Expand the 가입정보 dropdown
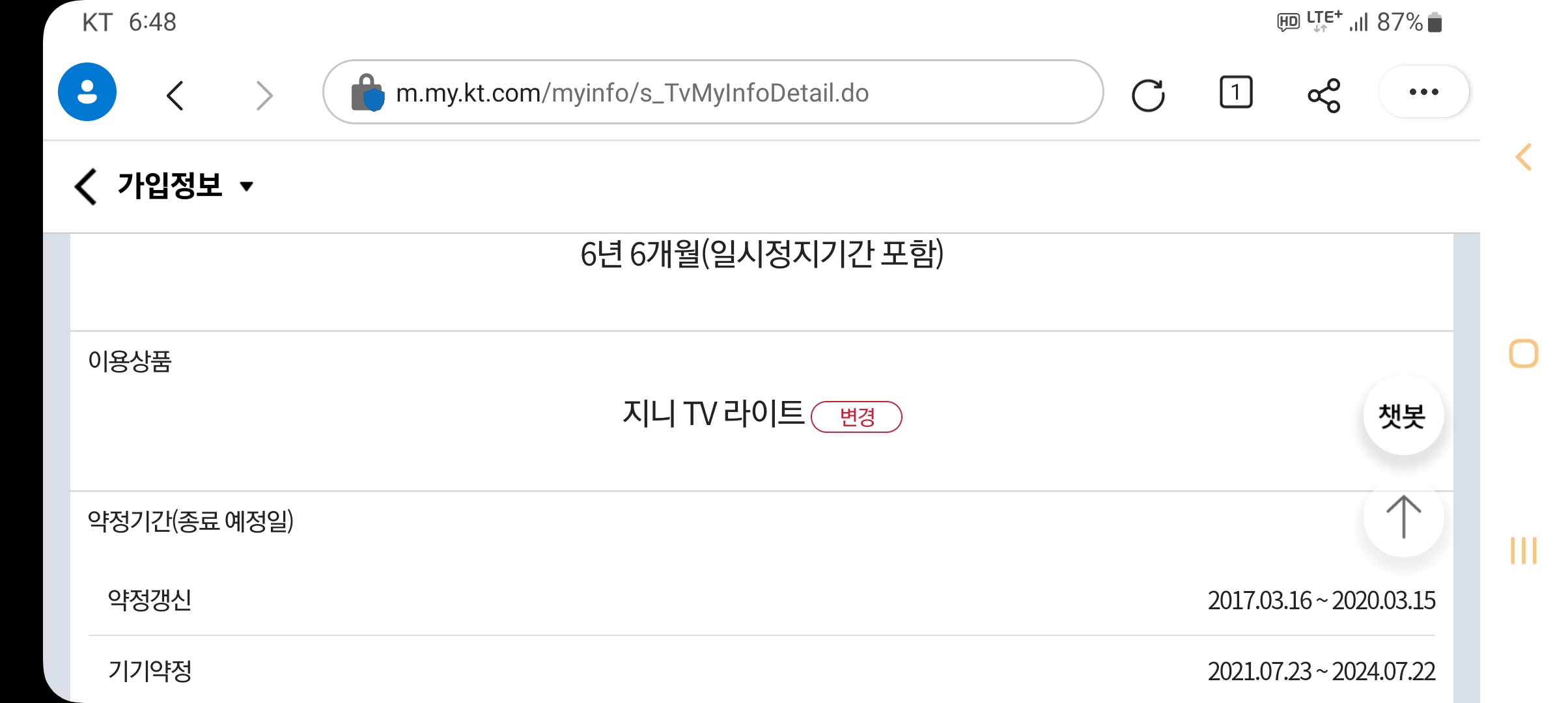1568x703 pixels. (x=246, y=187)
